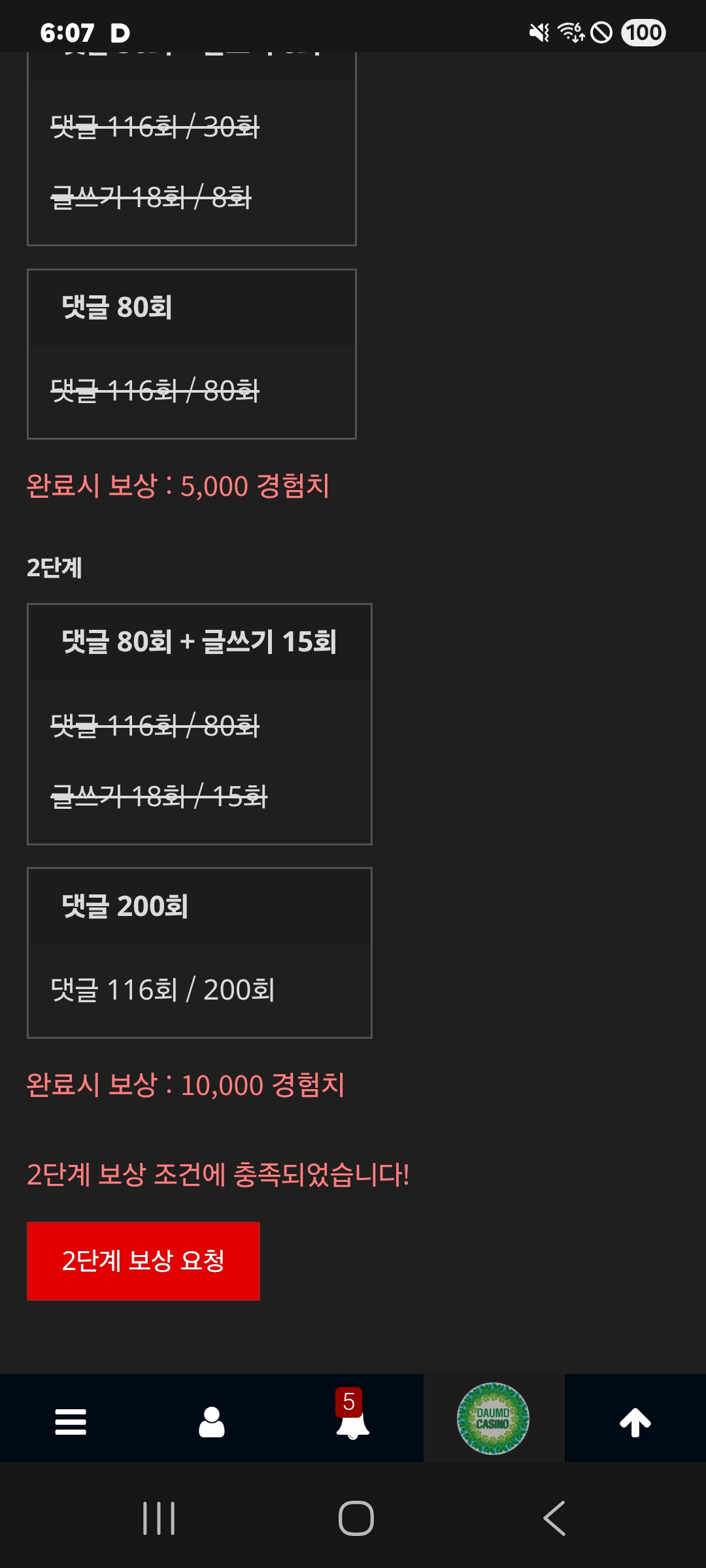Viewport: 706px width, 1568px height.
Task: Go back using the system back button
Action: coord(554,1518)
